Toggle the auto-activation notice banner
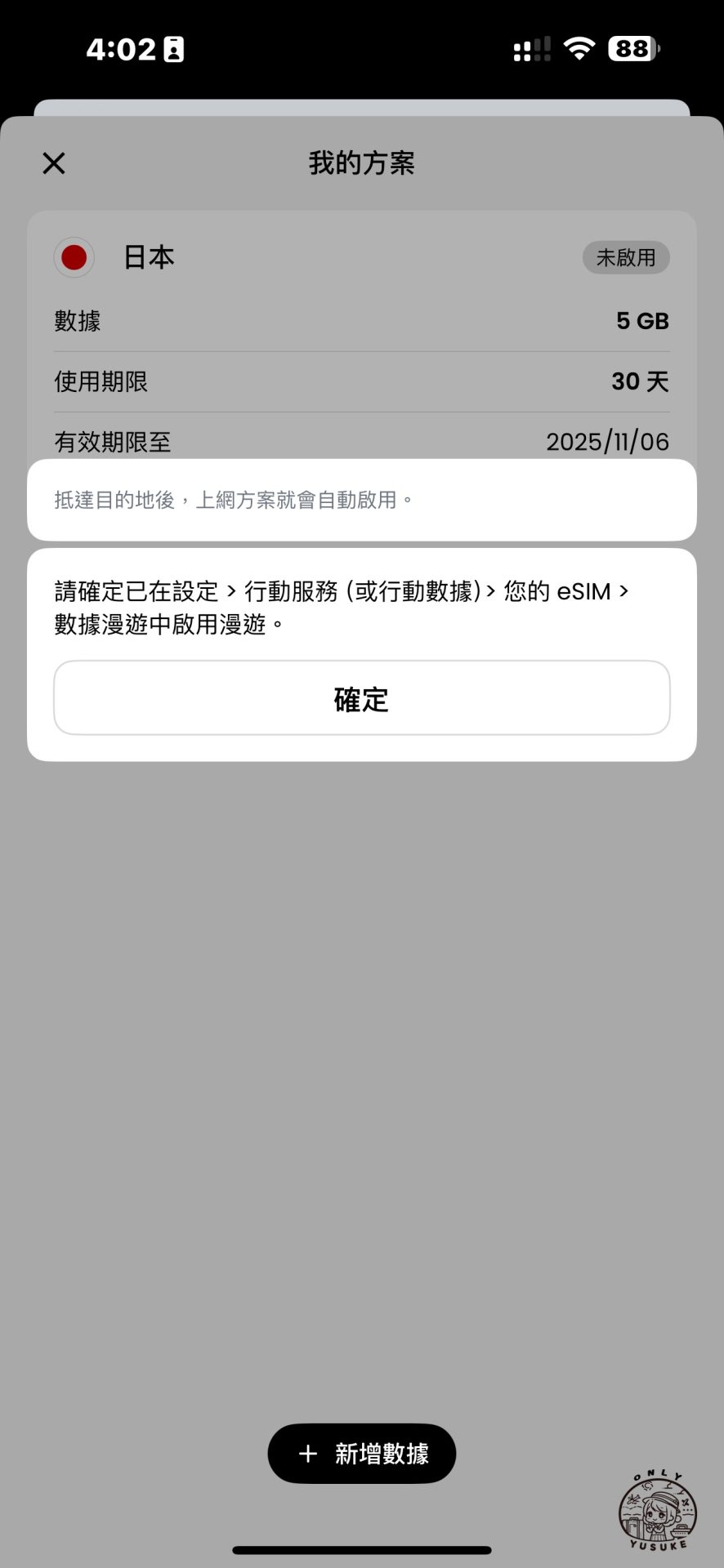724x1568 pixels. (x=362, y=499)
